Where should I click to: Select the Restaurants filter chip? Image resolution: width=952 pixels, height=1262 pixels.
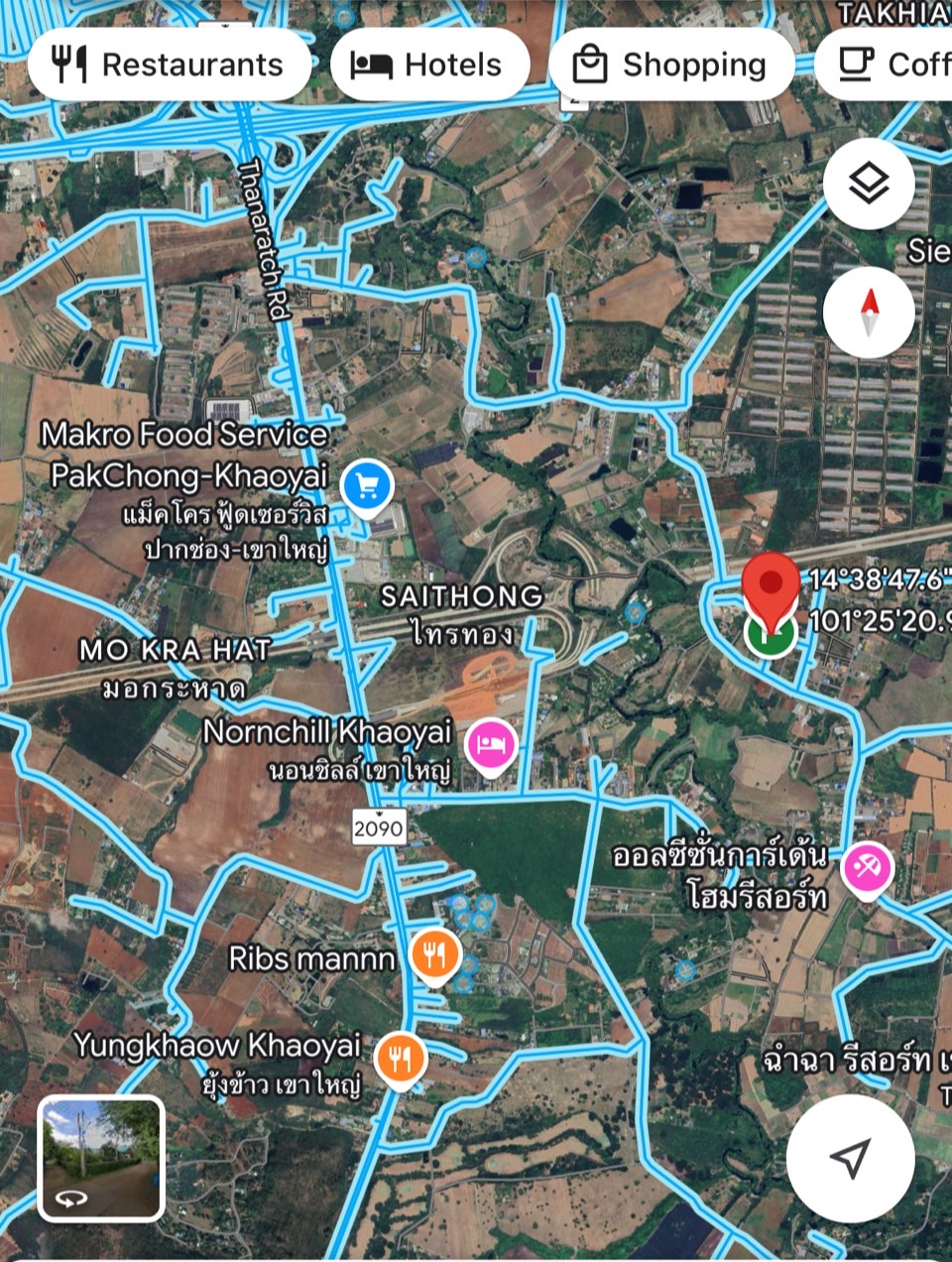pyautogui.click(x=170, y=64)
